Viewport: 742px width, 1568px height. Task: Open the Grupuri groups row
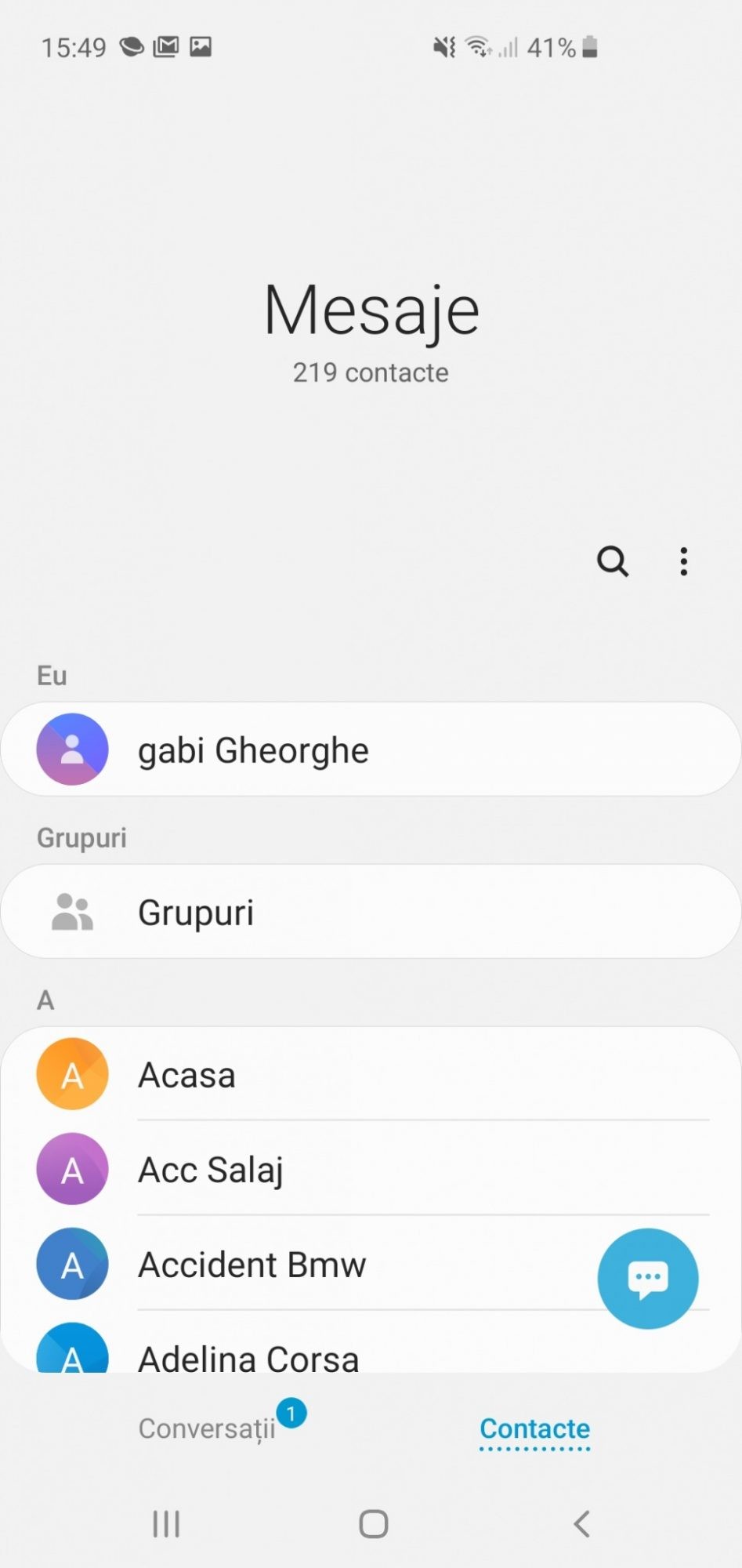[371, 912]
